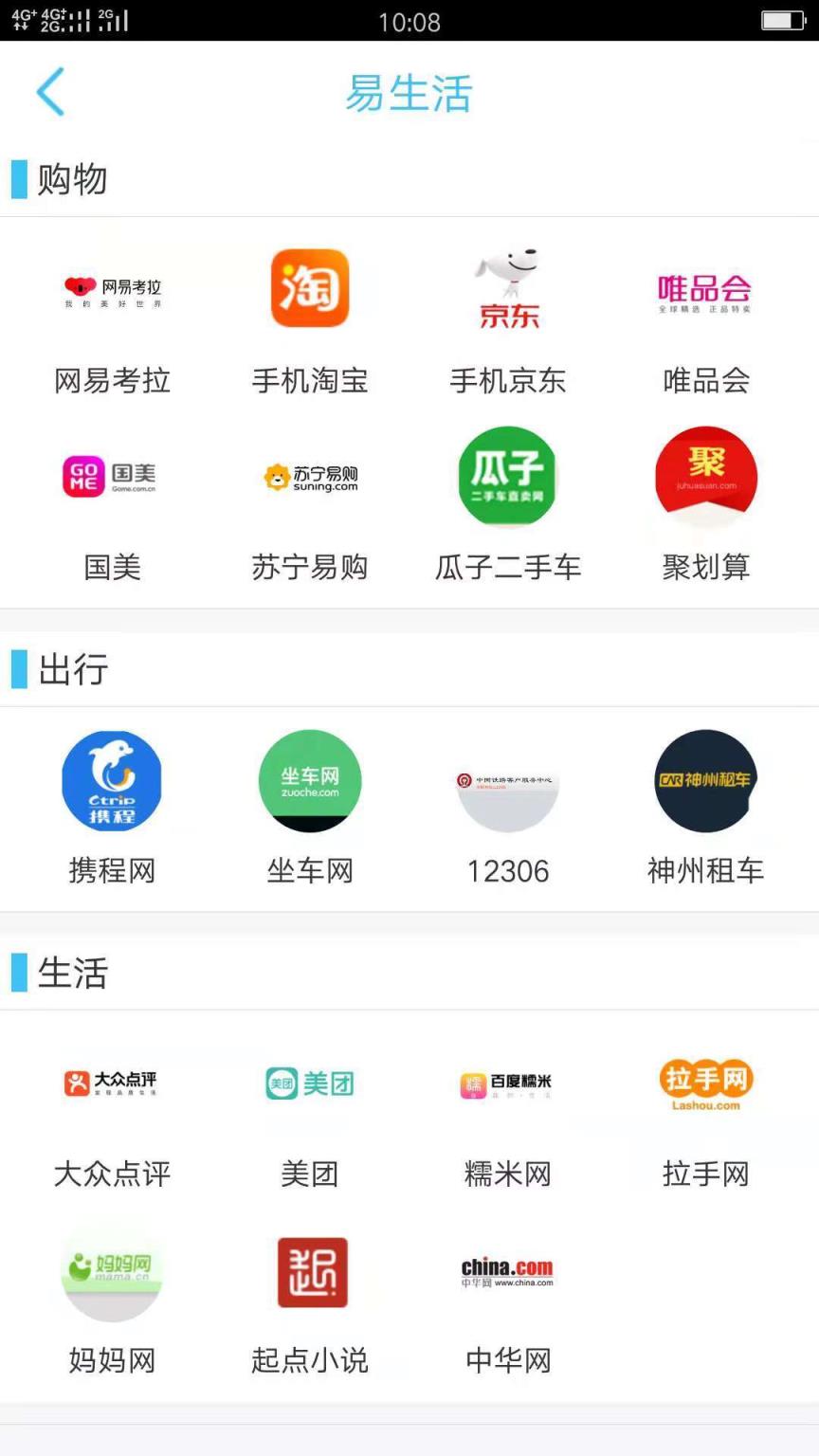The height and width of the screenshot is (1456, 819).
Task: Launch the 妈妈网 mama.cn app
Action: (x=112, y=1273)
